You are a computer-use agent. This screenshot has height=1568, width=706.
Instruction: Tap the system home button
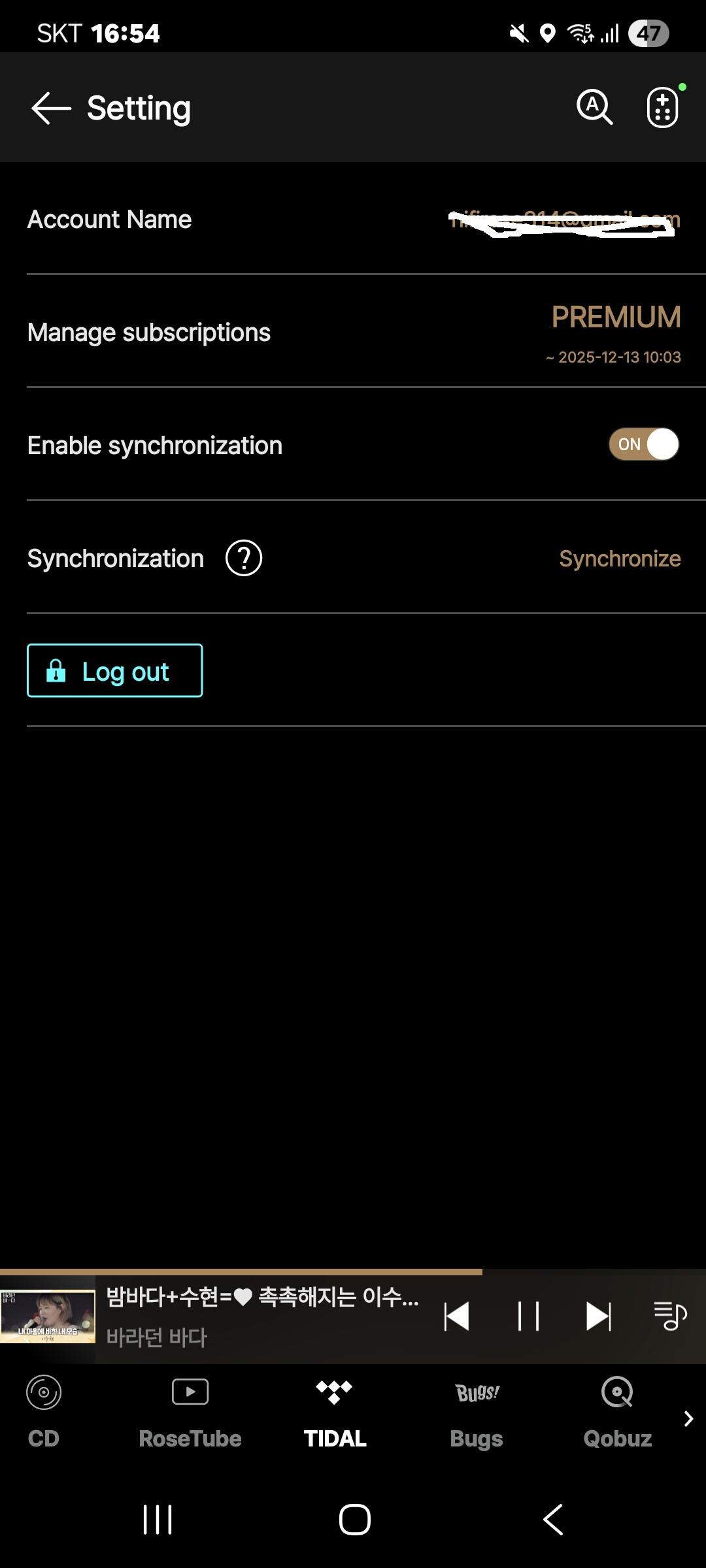click(x=354, y=1520)
